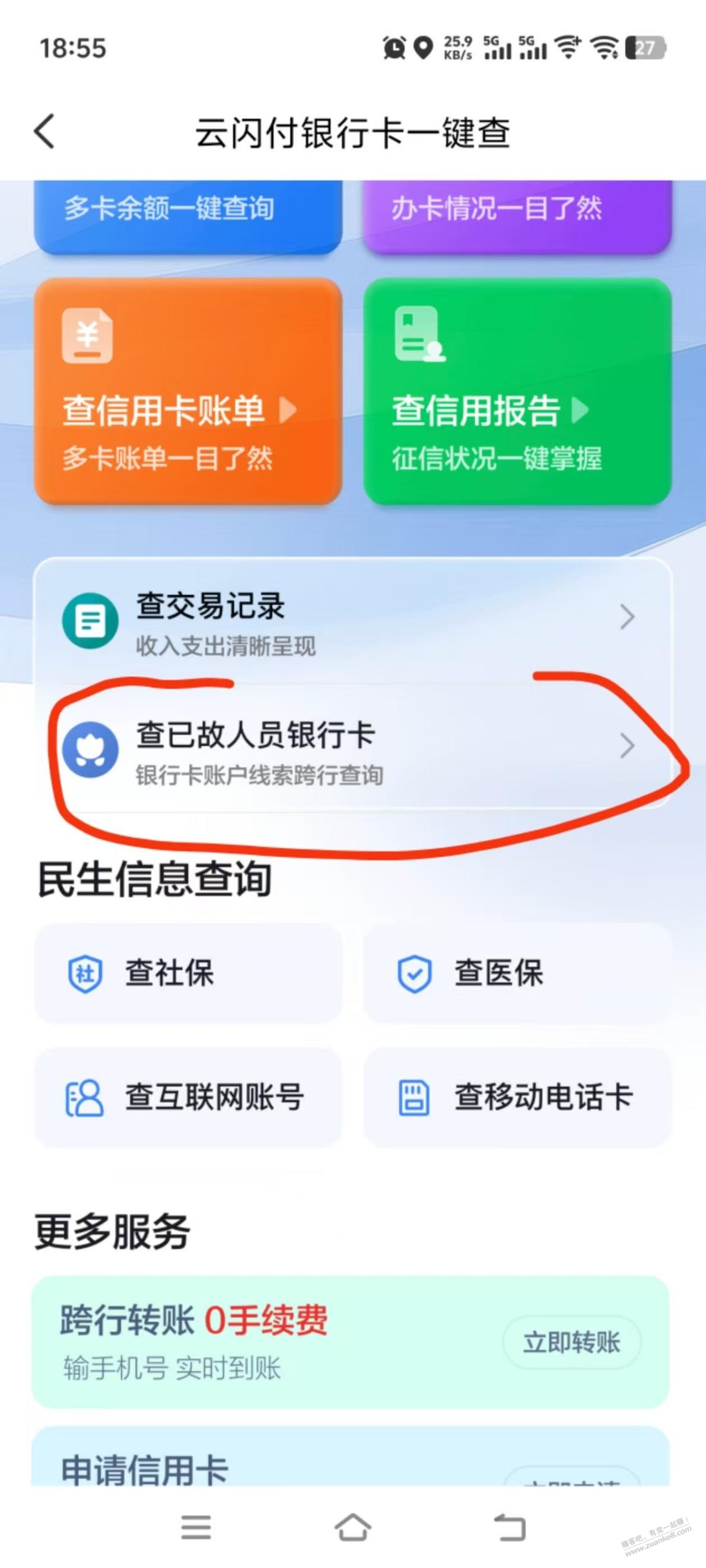
Task: Open recent apps from navigation bar
Action: pyautogui.click(x=196, y=1527)
